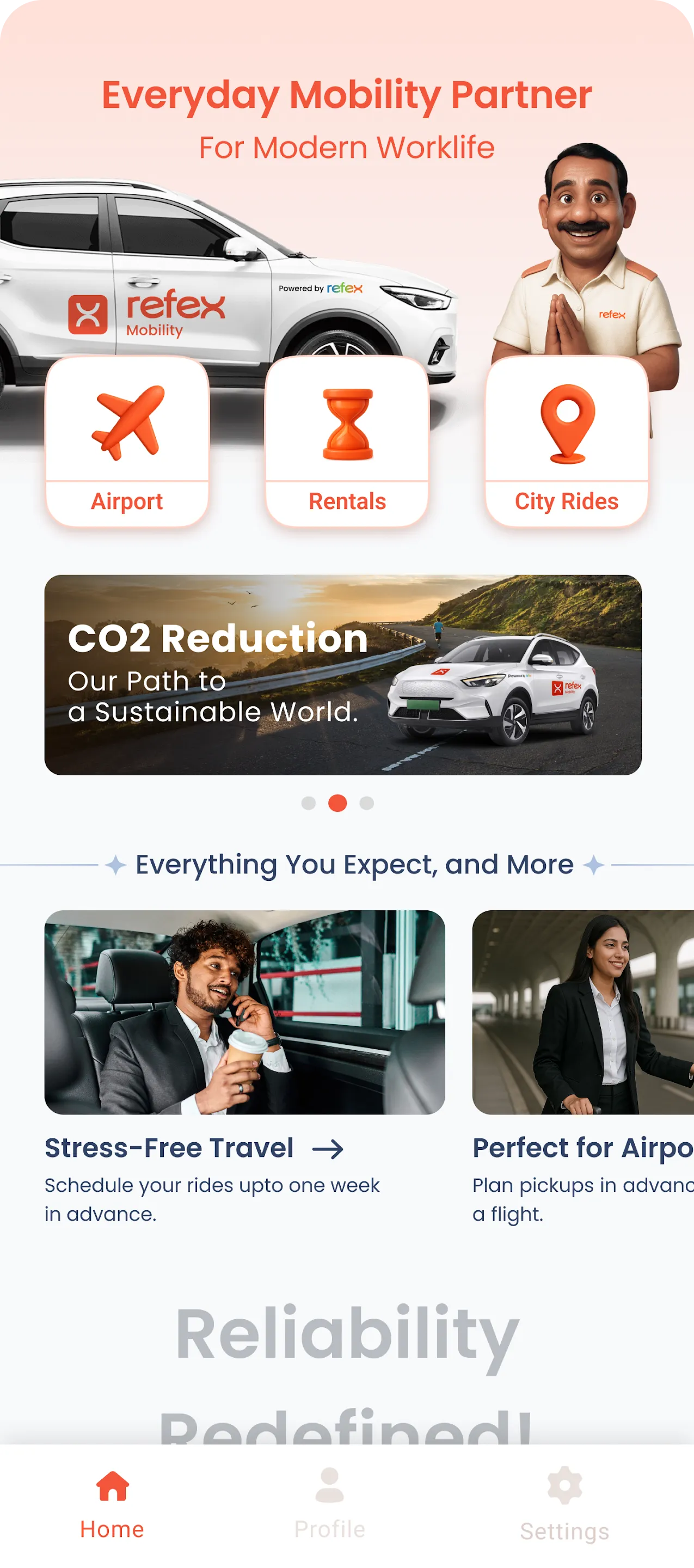Choose City Rides

click(567, 442)
